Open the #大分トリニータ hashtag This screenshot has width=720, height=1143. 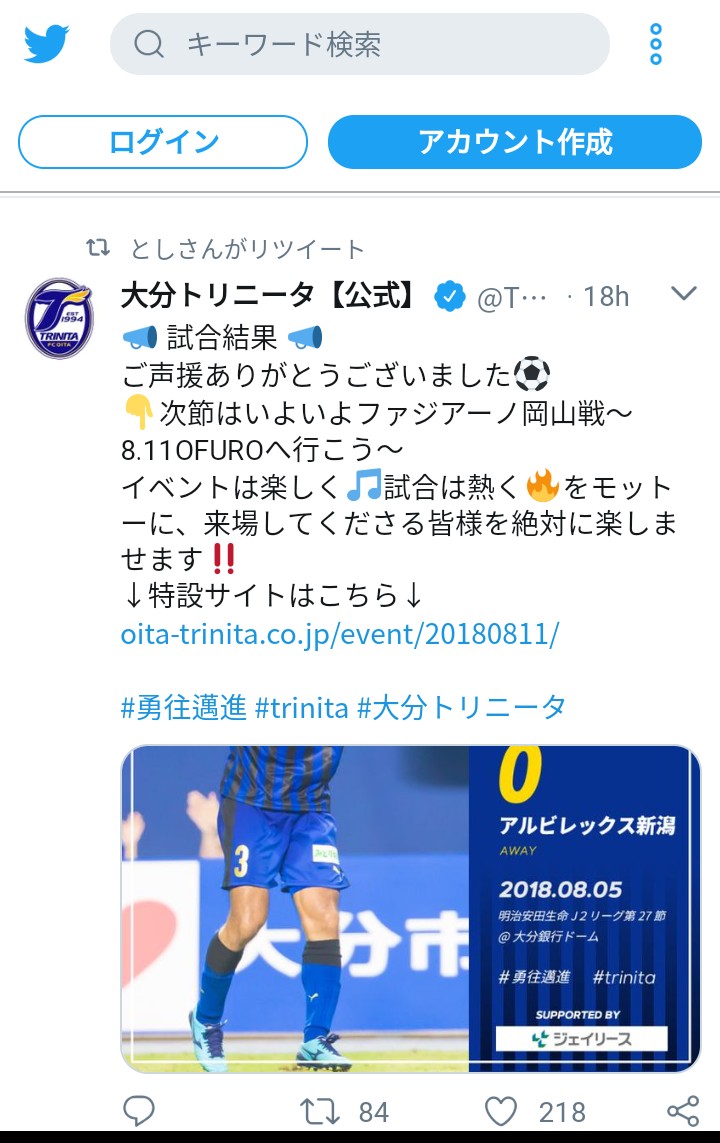(x=462, y=708)
